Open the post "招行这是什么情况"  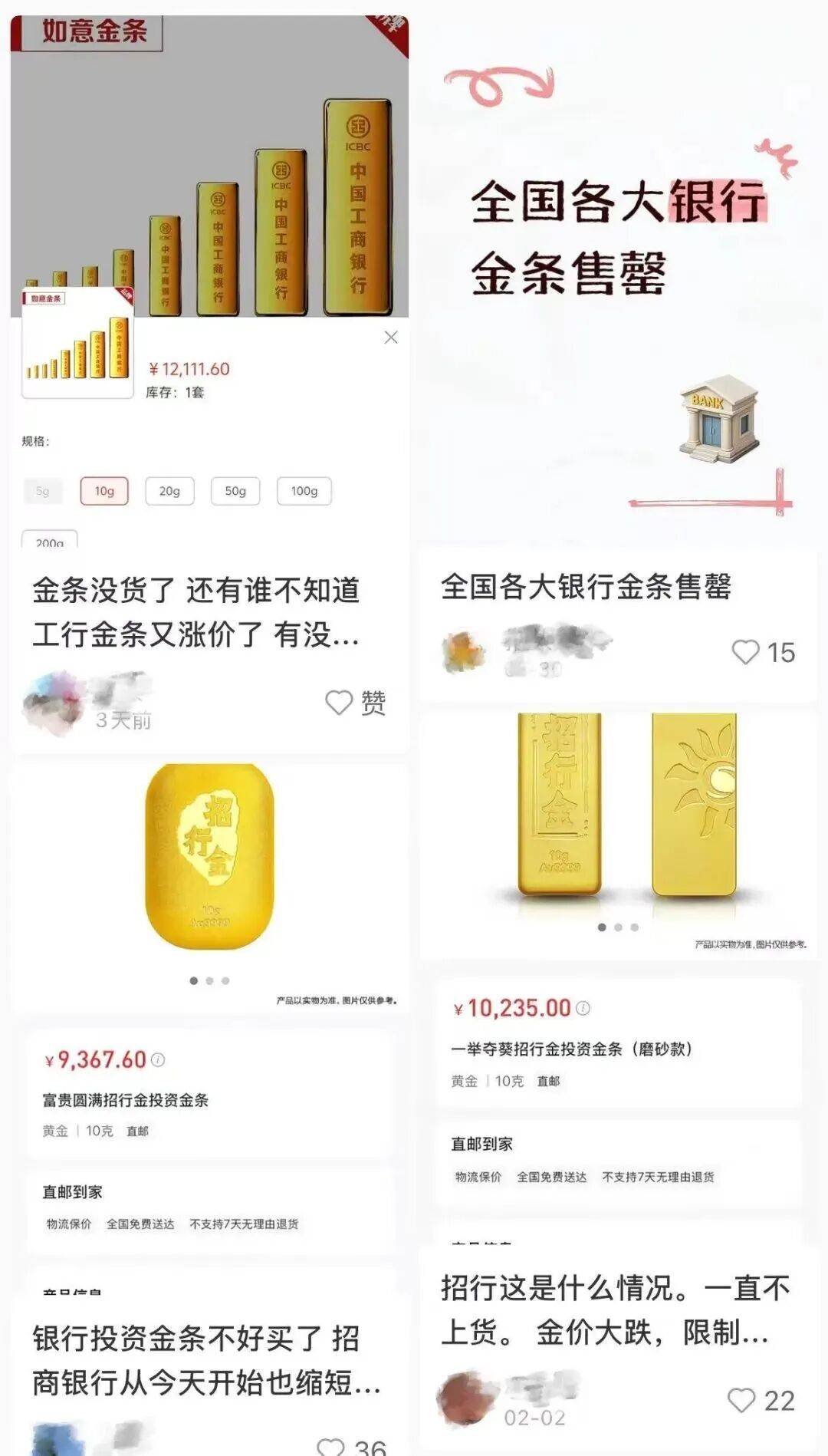point(615,1310)
